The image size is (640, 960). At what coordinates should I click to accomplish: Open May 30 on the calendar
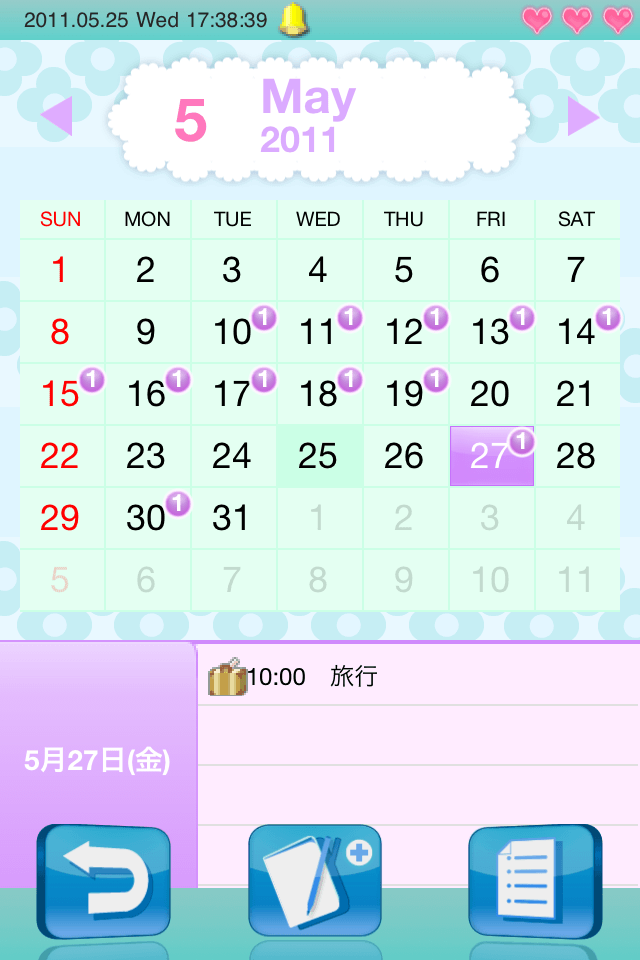(x=147, y=518)
